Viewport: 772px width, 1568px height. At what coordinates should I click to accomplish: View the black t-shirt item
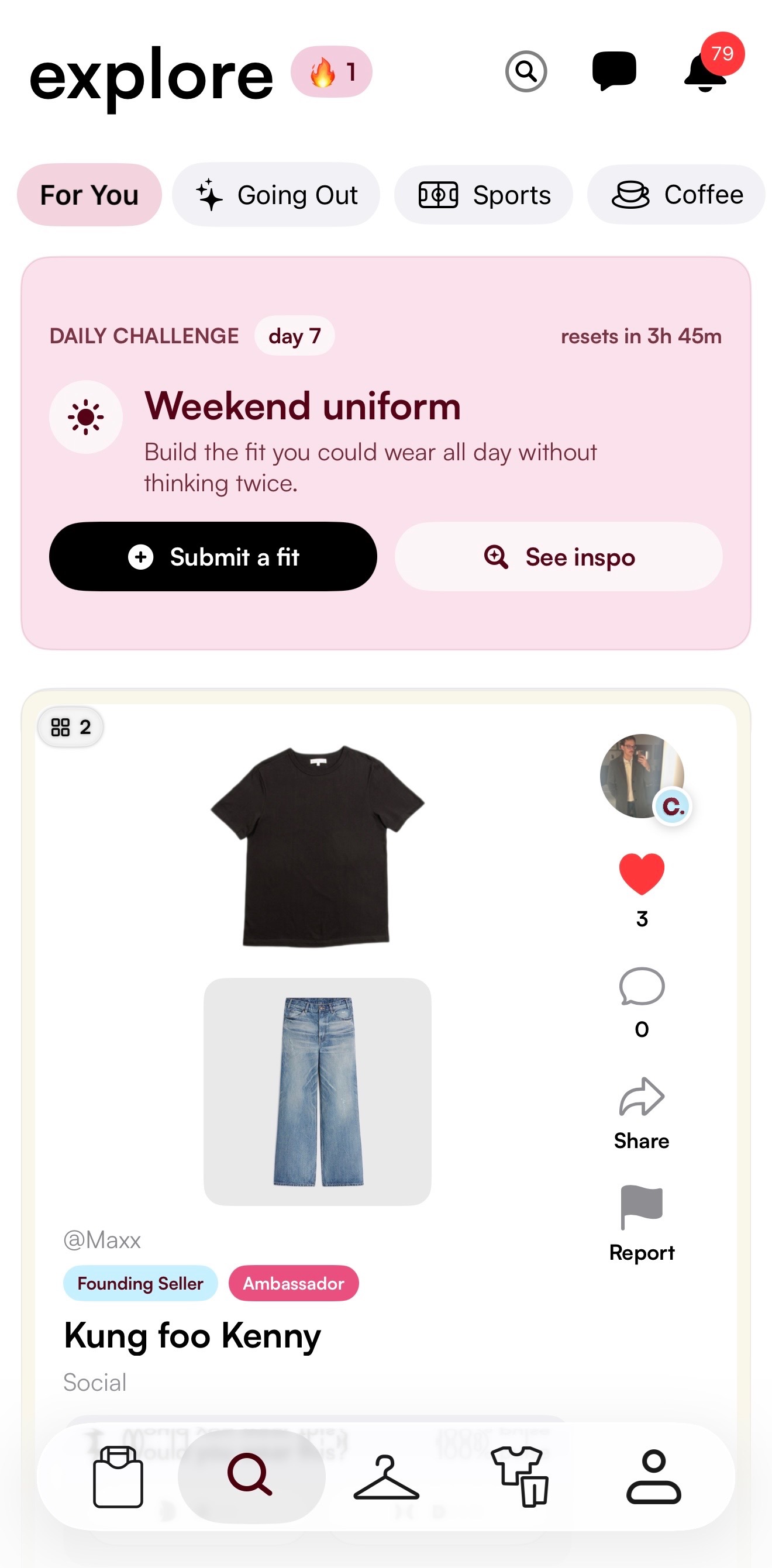[317, 846]
